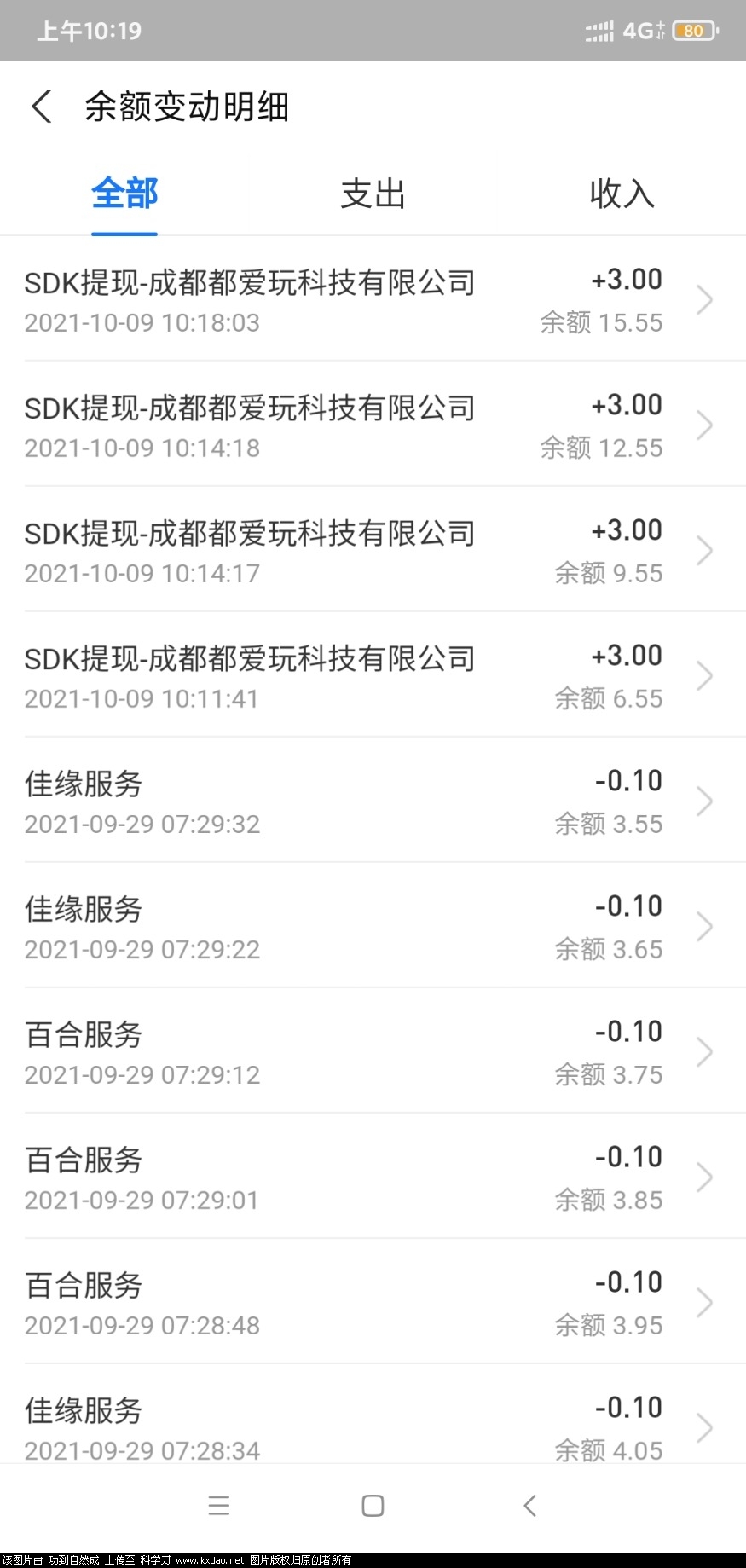The width and height of the screenshot is (746, 1568).
Task: Tap the recent apps icon in navigation bar
Action: click(x=220, y=1506)
